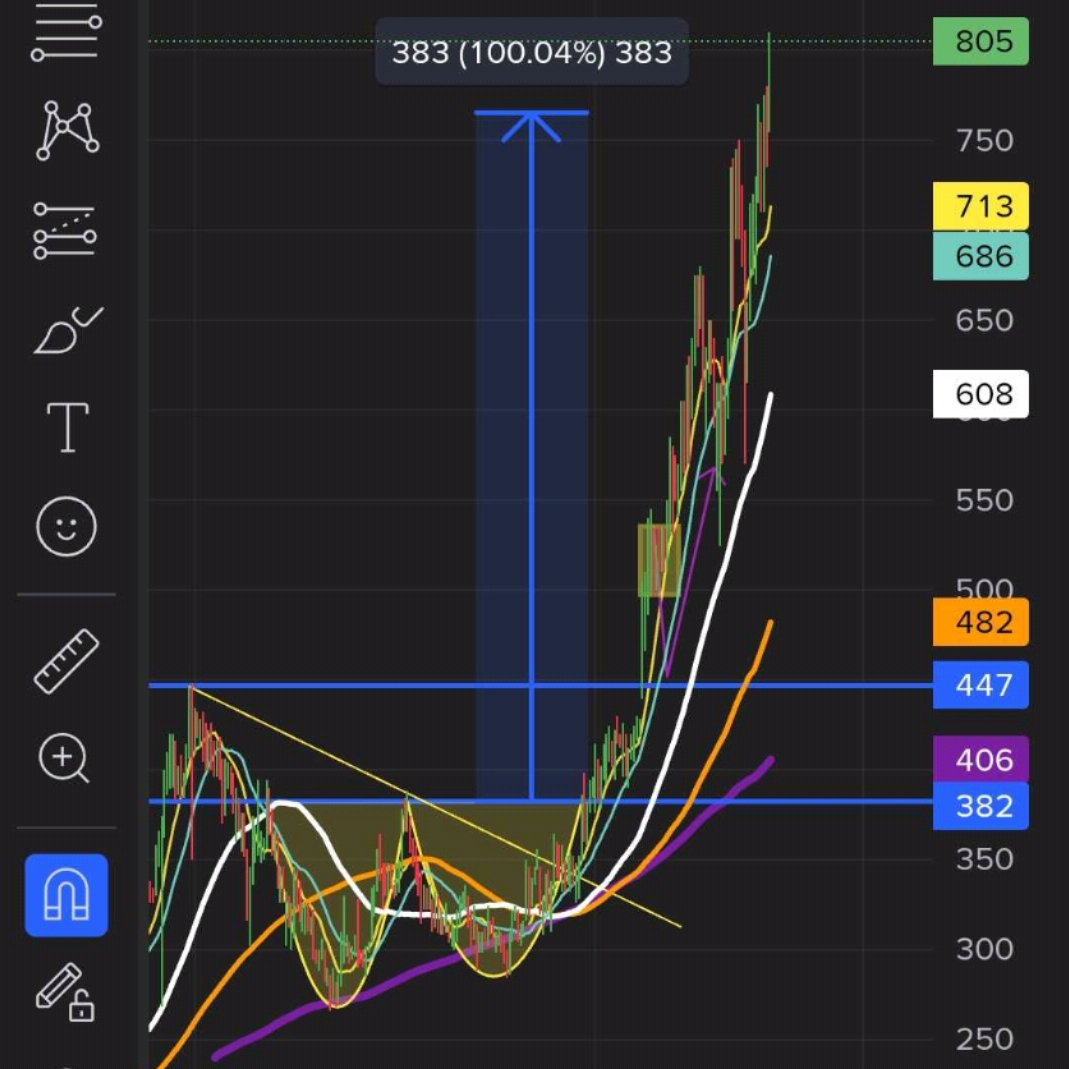Choose the brush drawing tool
This screenshot has height=1069, width=1069.
tap(66, 331)
